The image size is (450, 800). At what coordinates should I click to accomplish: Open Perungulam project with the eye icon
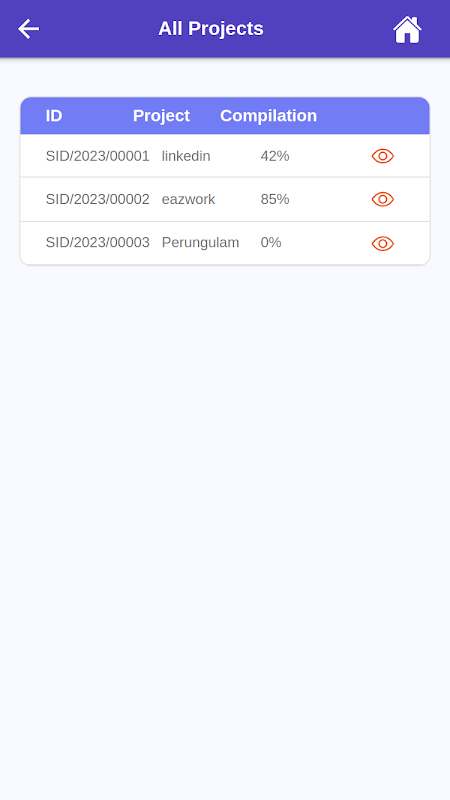click(x=383, y=244)
